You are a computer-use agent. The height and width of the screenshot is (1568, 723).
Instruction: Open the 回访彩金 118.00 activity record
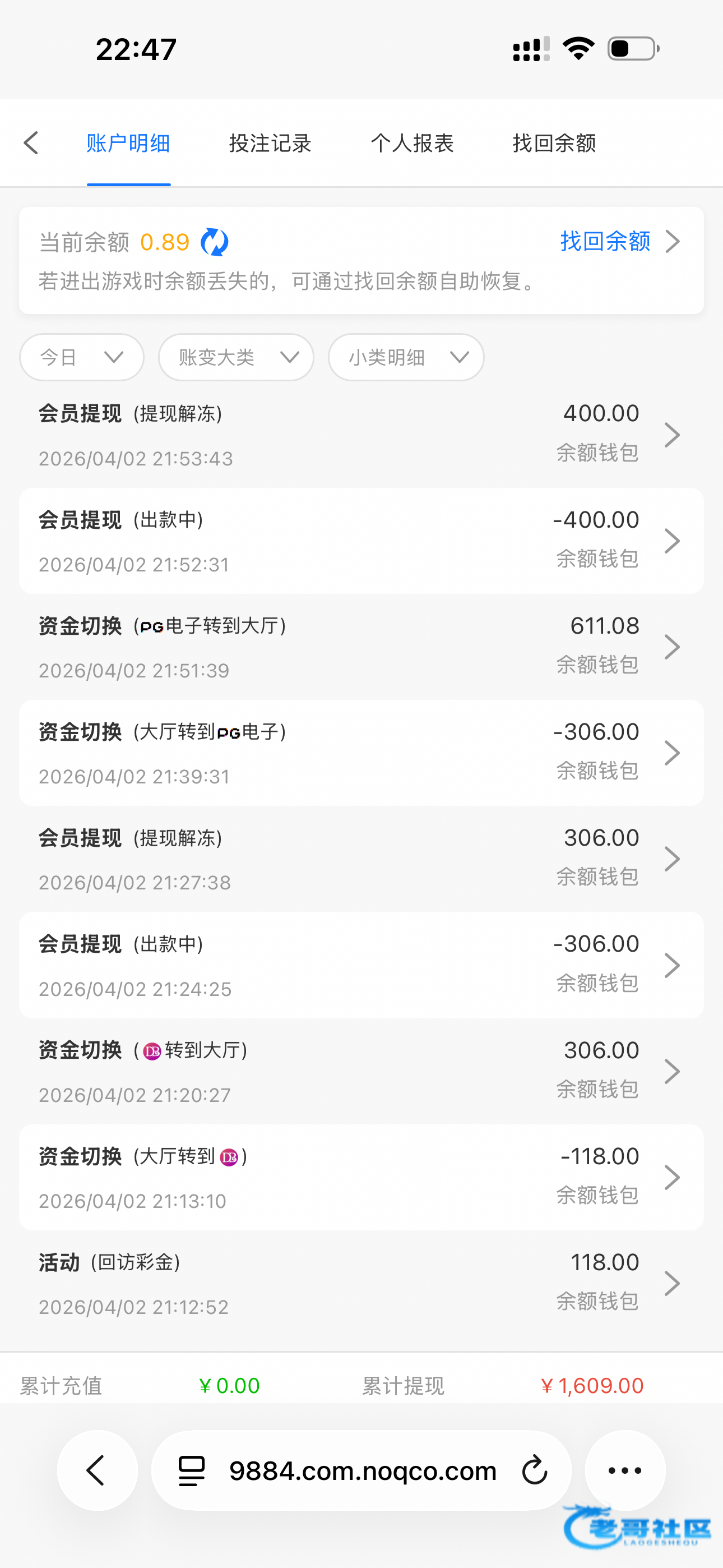pyautogui.click(x=361, y=1283)
